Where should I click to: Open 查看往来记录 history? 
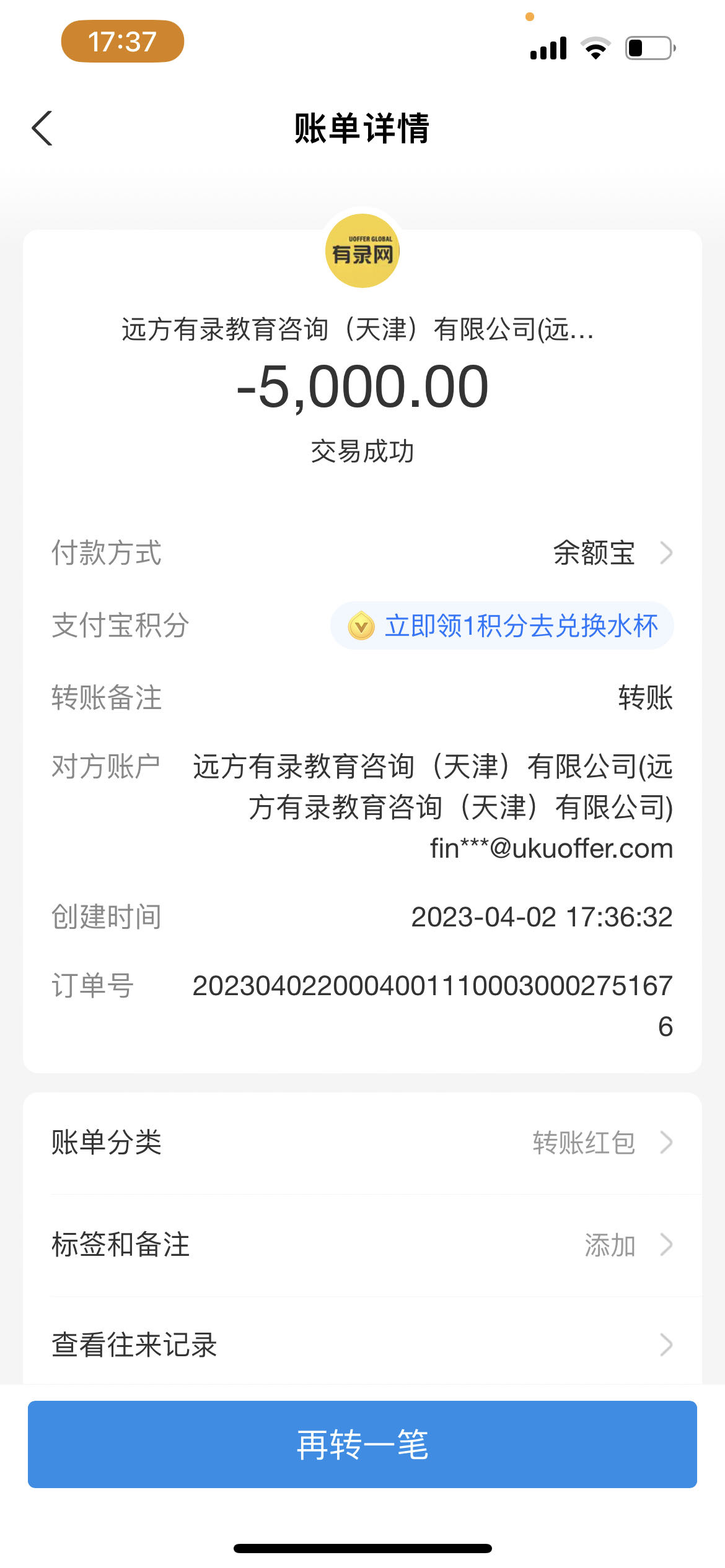362,1345
